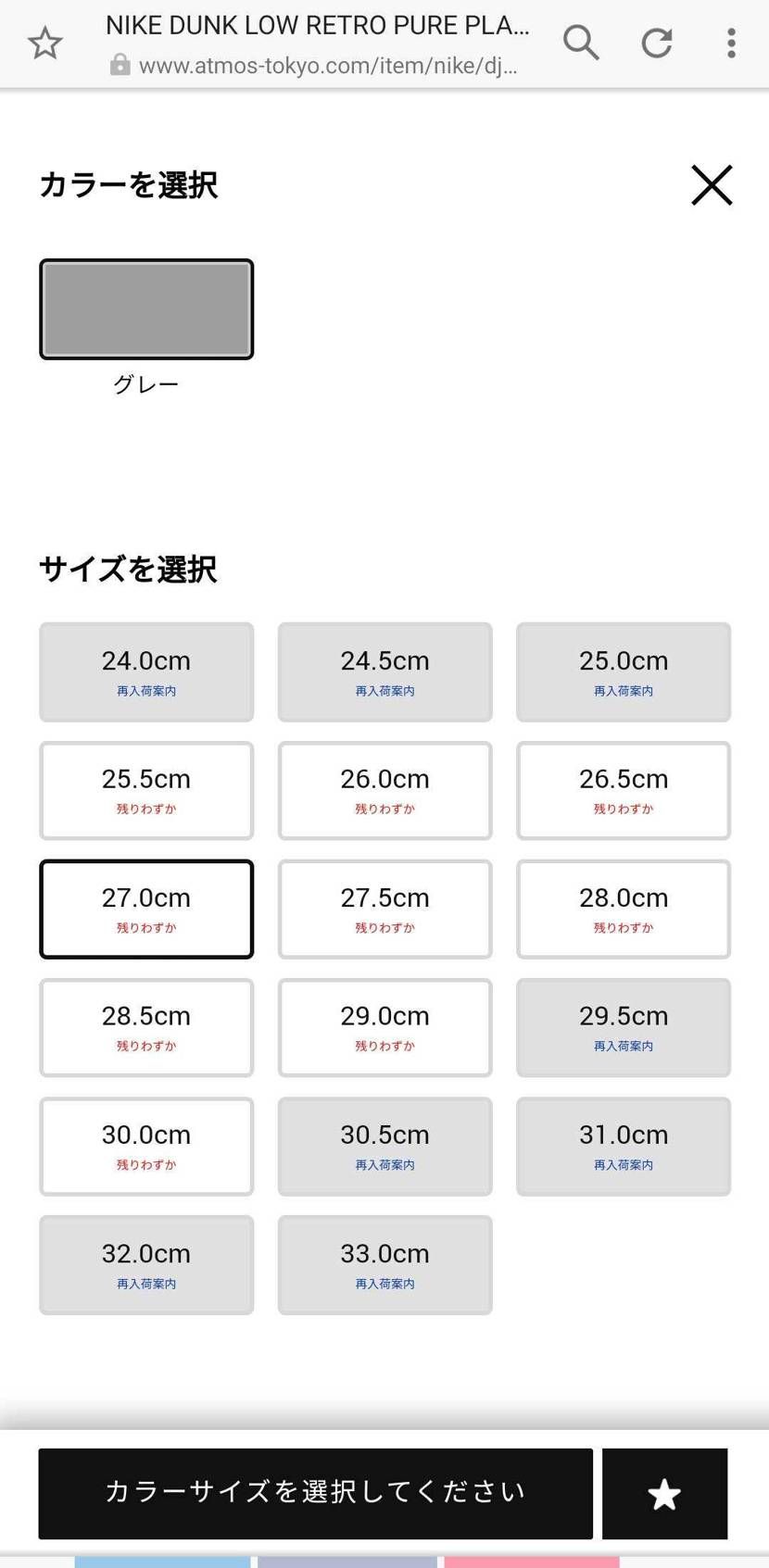Open the page title bar for NIKE DUNK LOW

pyautogui.click(x=319, y=25)
